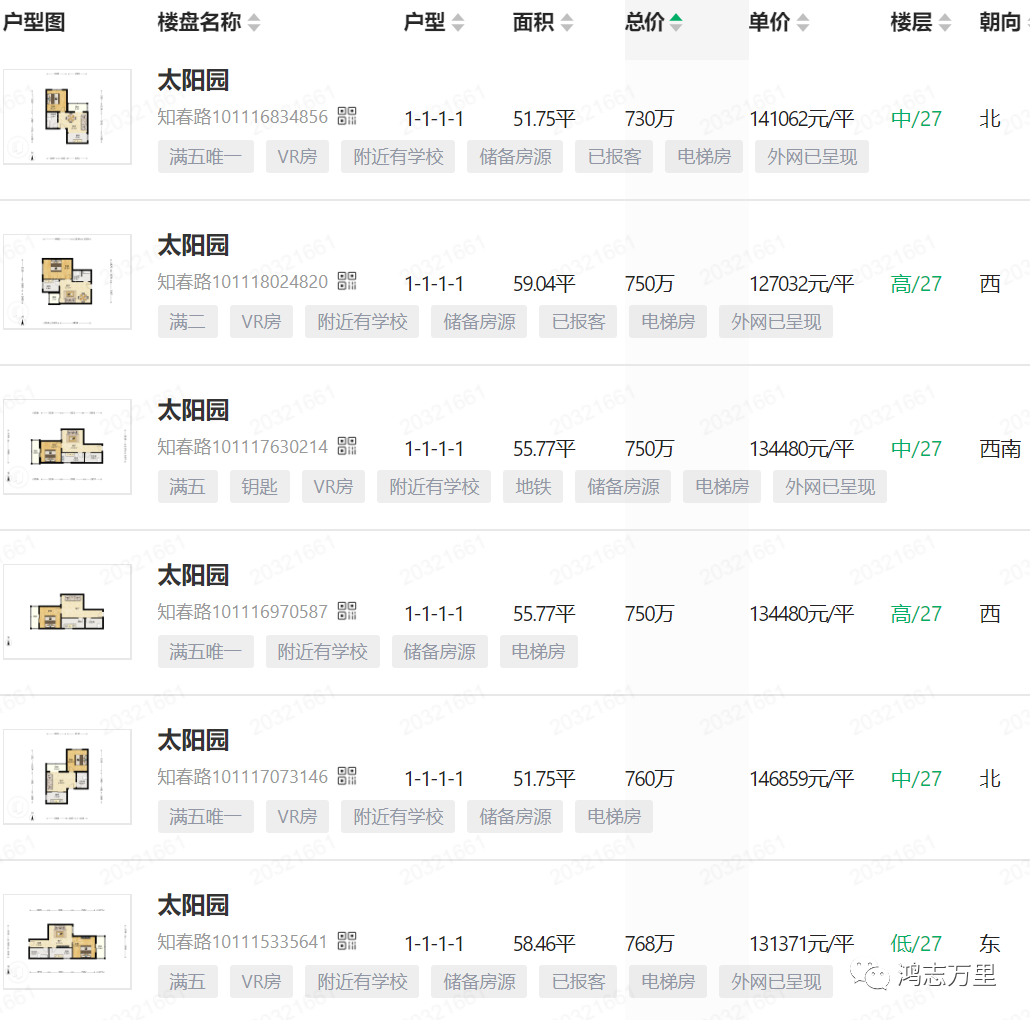Sort listings by 面积 column

(x=543, y=22)
